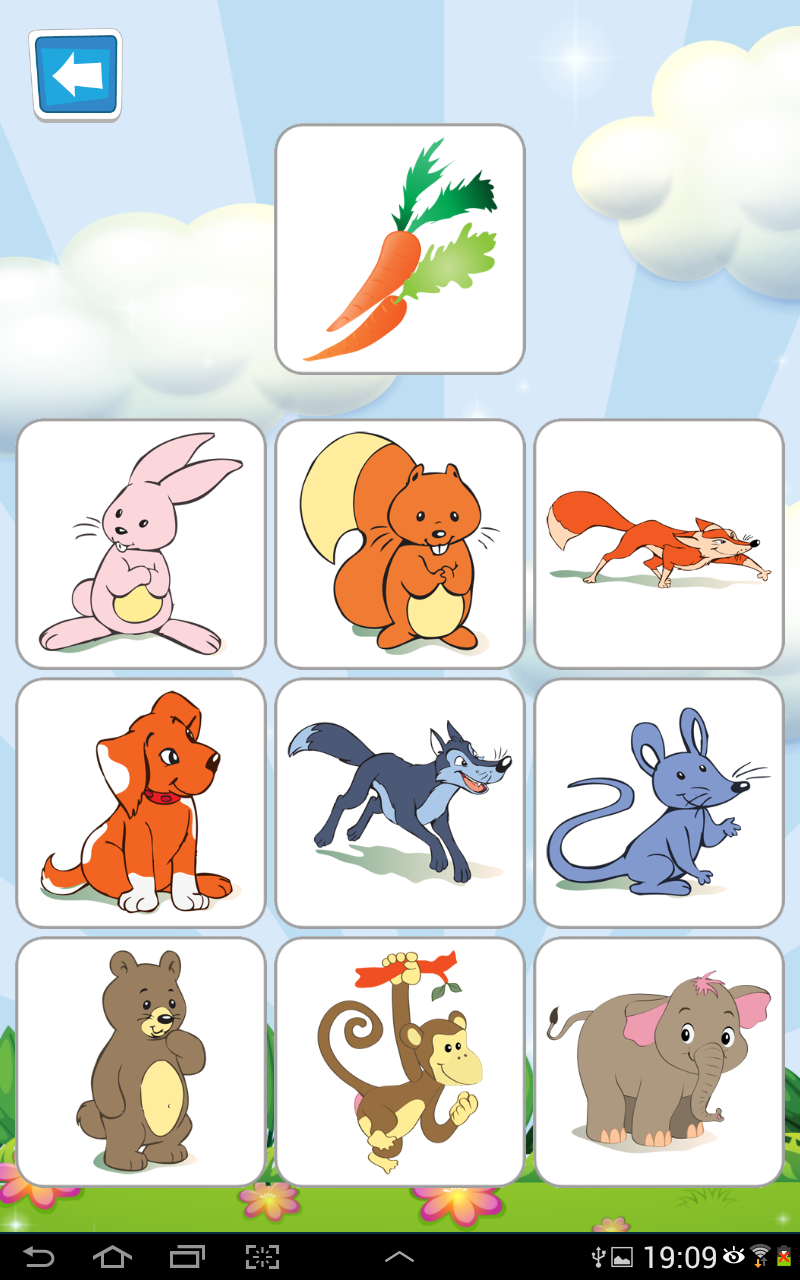Tap the pink rabbit card
800x1280 pixels.
pyautogui.click(x=140, y=543)
